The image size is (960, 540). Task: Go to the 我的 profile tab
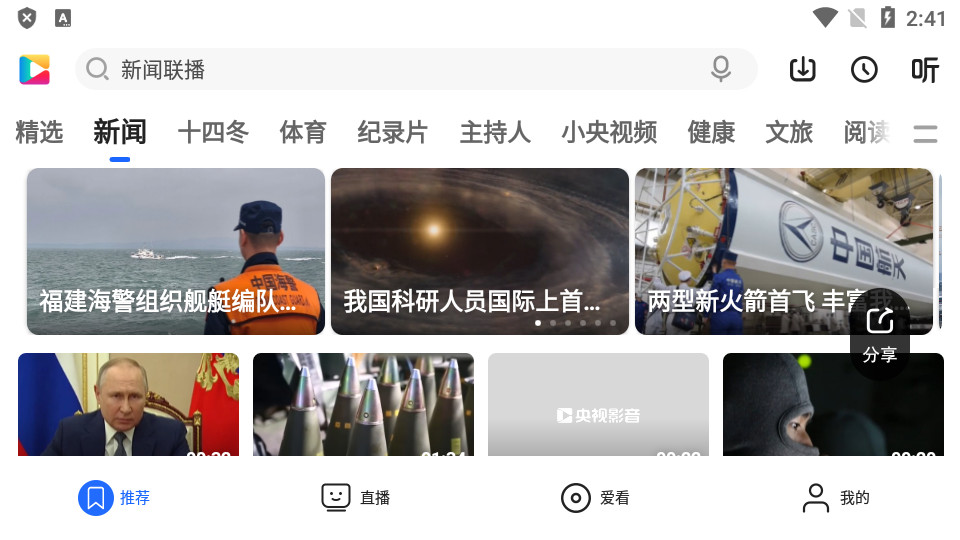(836, 497)
